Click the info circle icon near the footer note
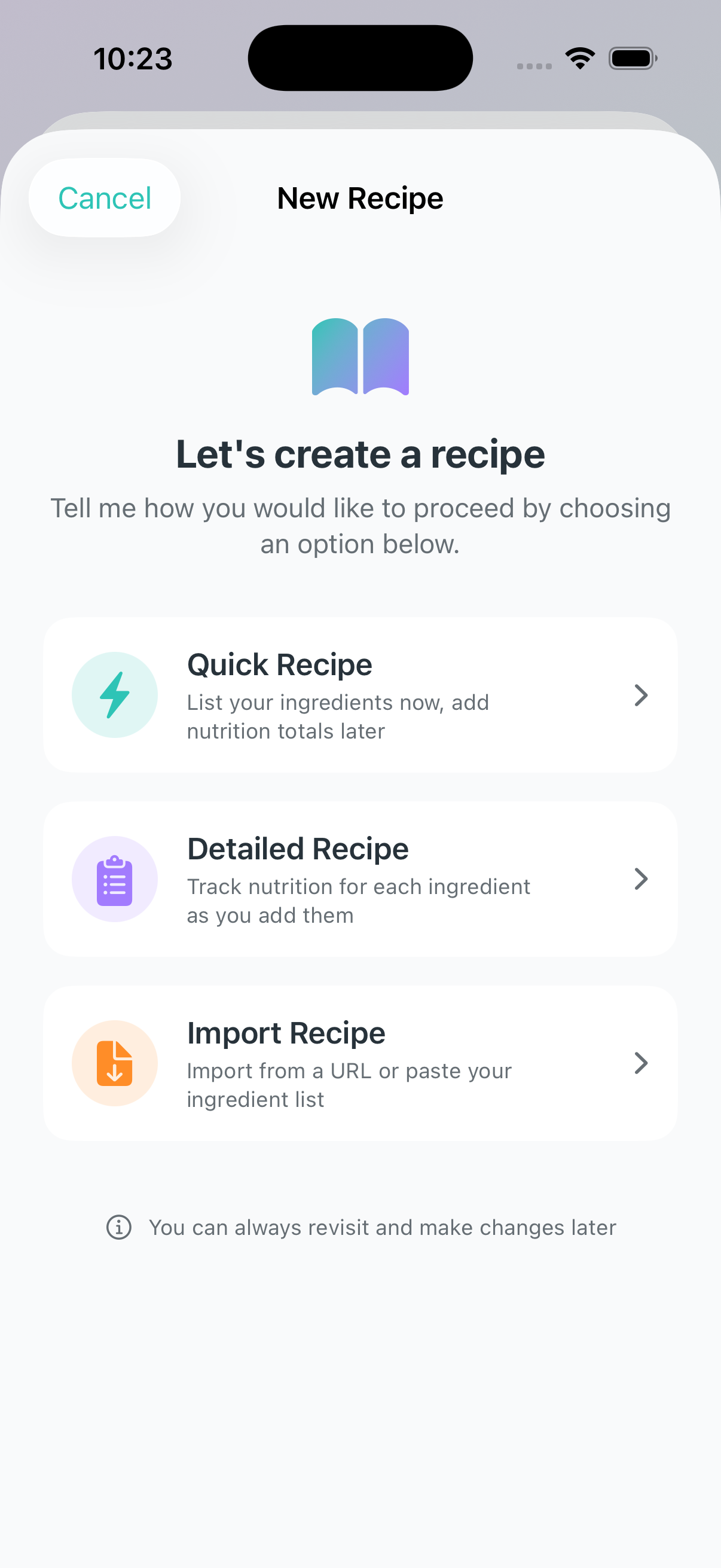 (119, 1228)
